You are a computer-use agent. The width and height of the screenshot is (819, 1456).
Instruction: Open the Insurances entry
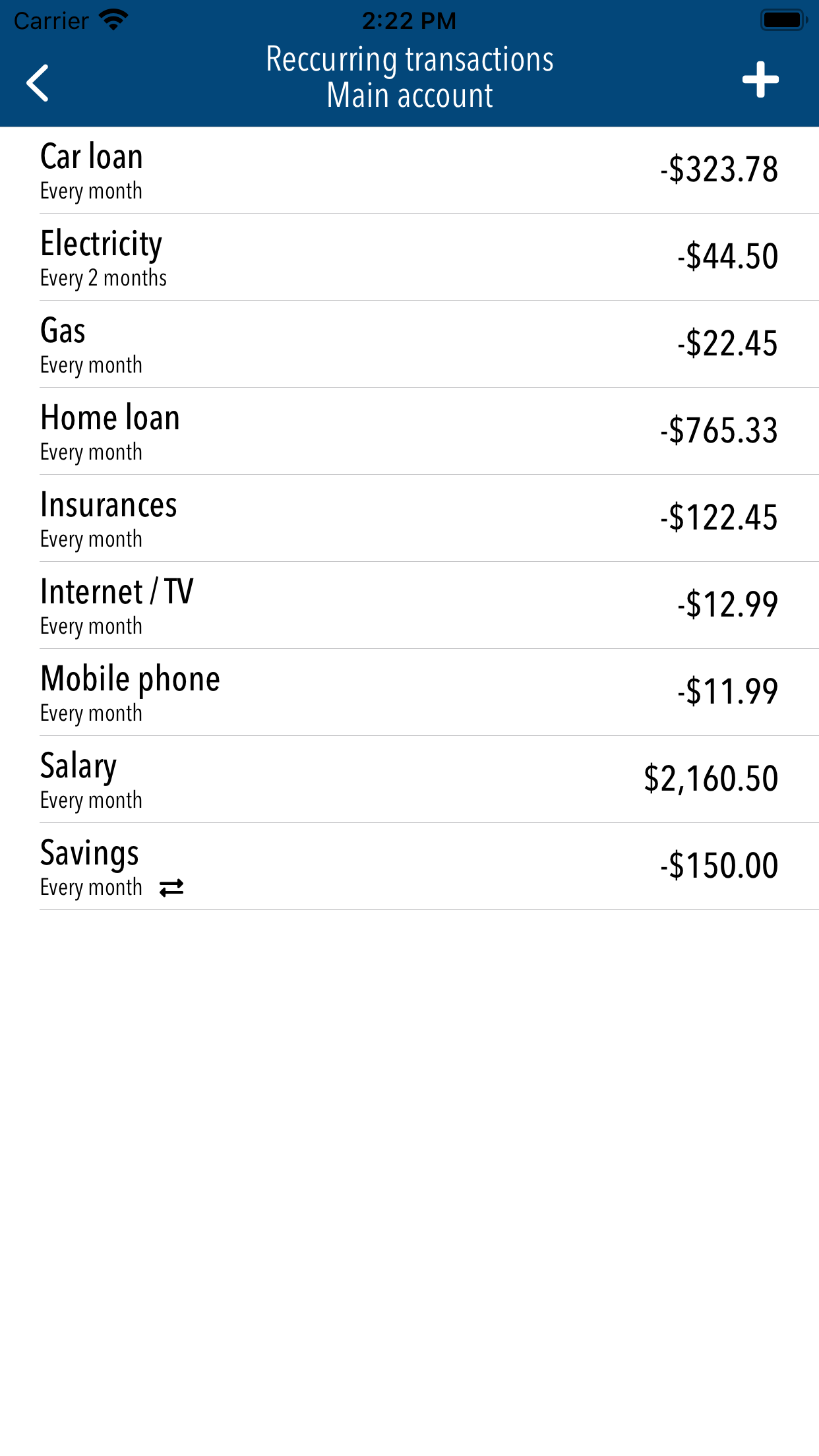click(409, 518)
